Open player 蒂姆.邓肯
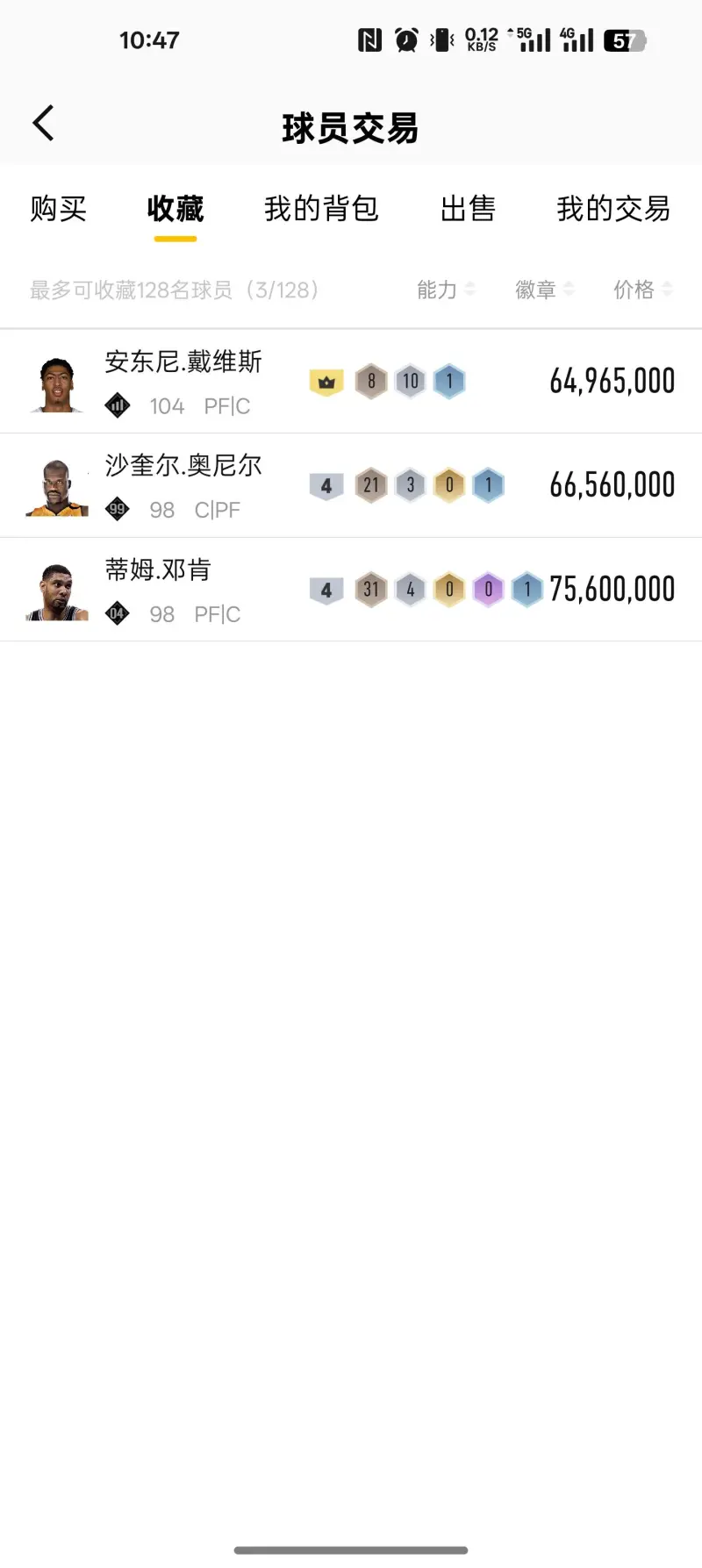This screenshot has height=1568, width=702. tap(158, 570)
